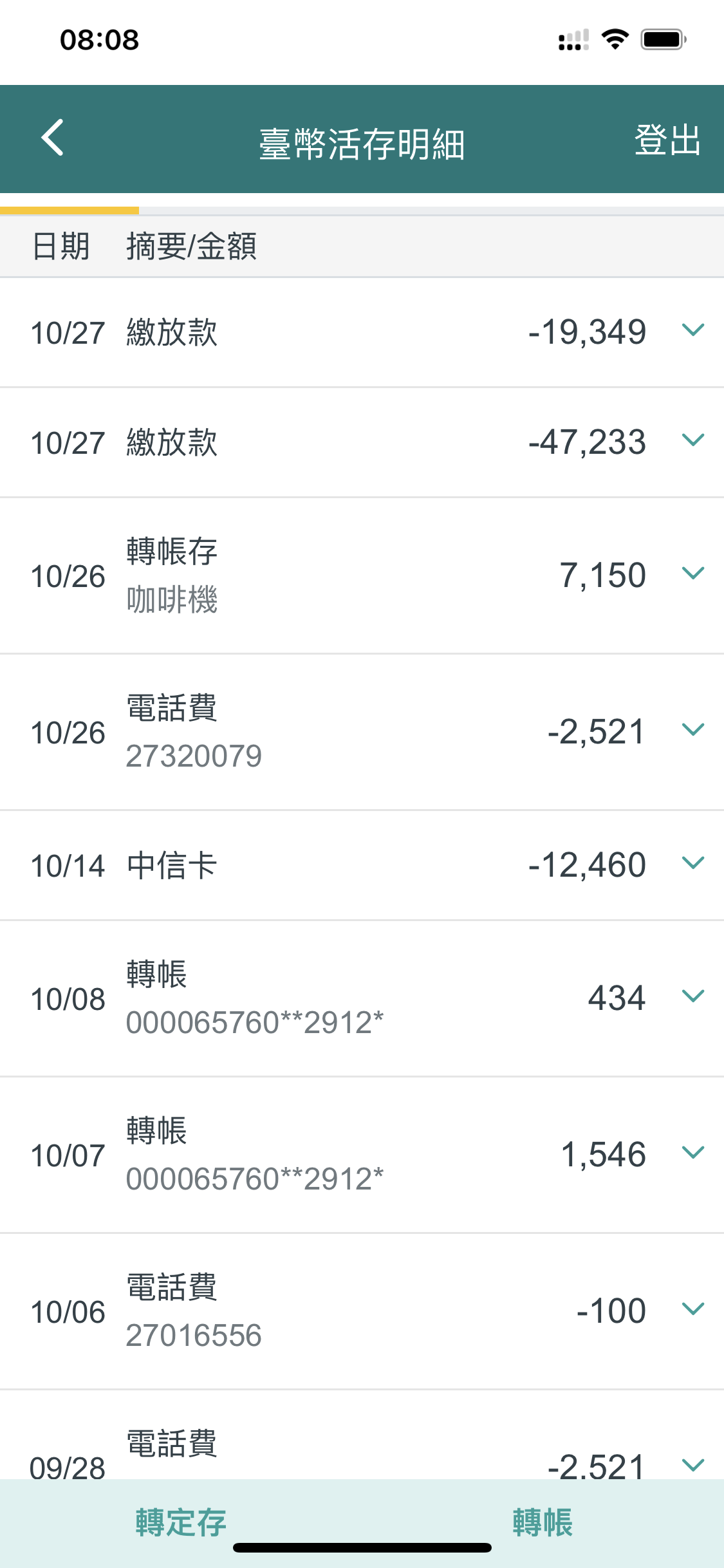The height and width of the screenshot is (1568, 724).
Task: Tap 登出 to log out
Action: pos(667,140)
